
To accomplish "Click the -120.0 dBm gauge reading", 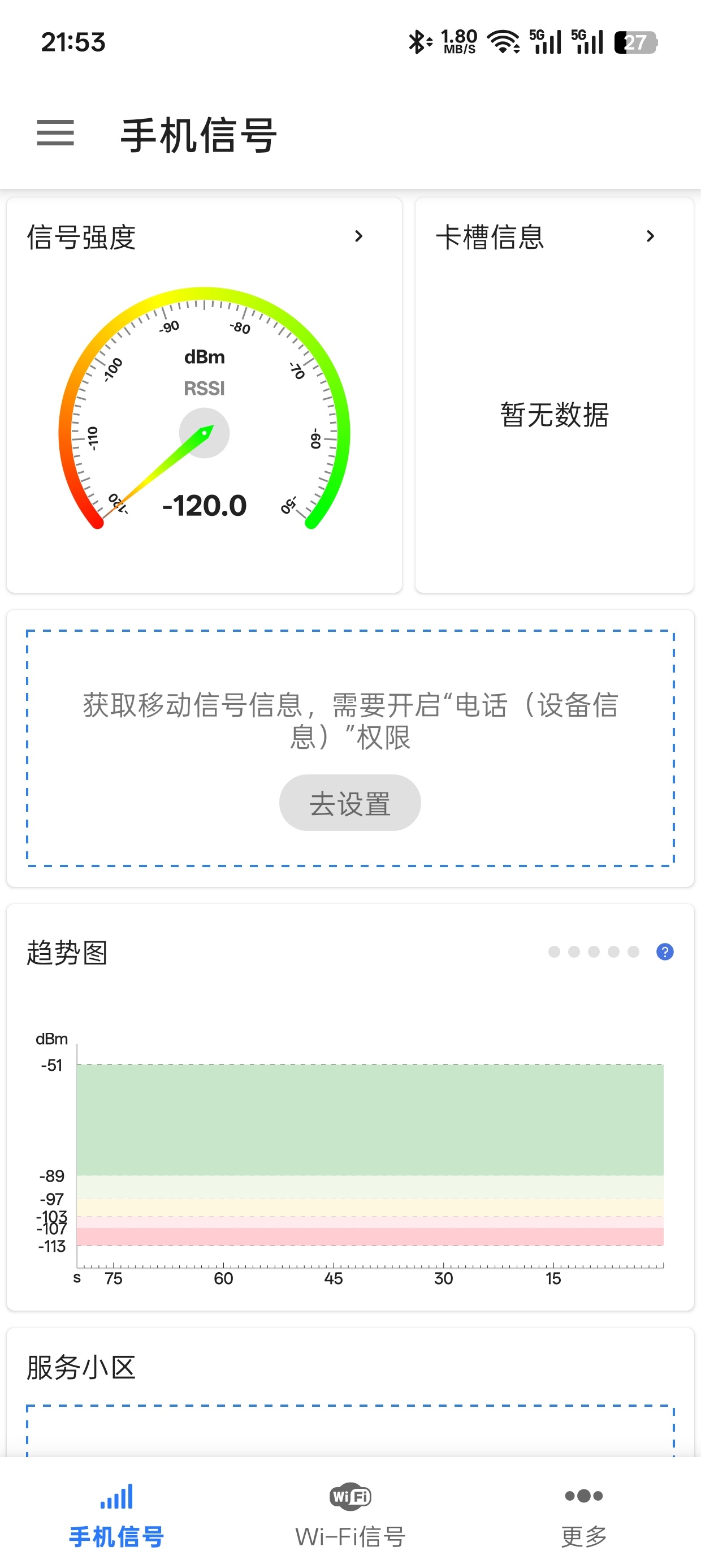I will pyautogui.click(x=205, y=506).
